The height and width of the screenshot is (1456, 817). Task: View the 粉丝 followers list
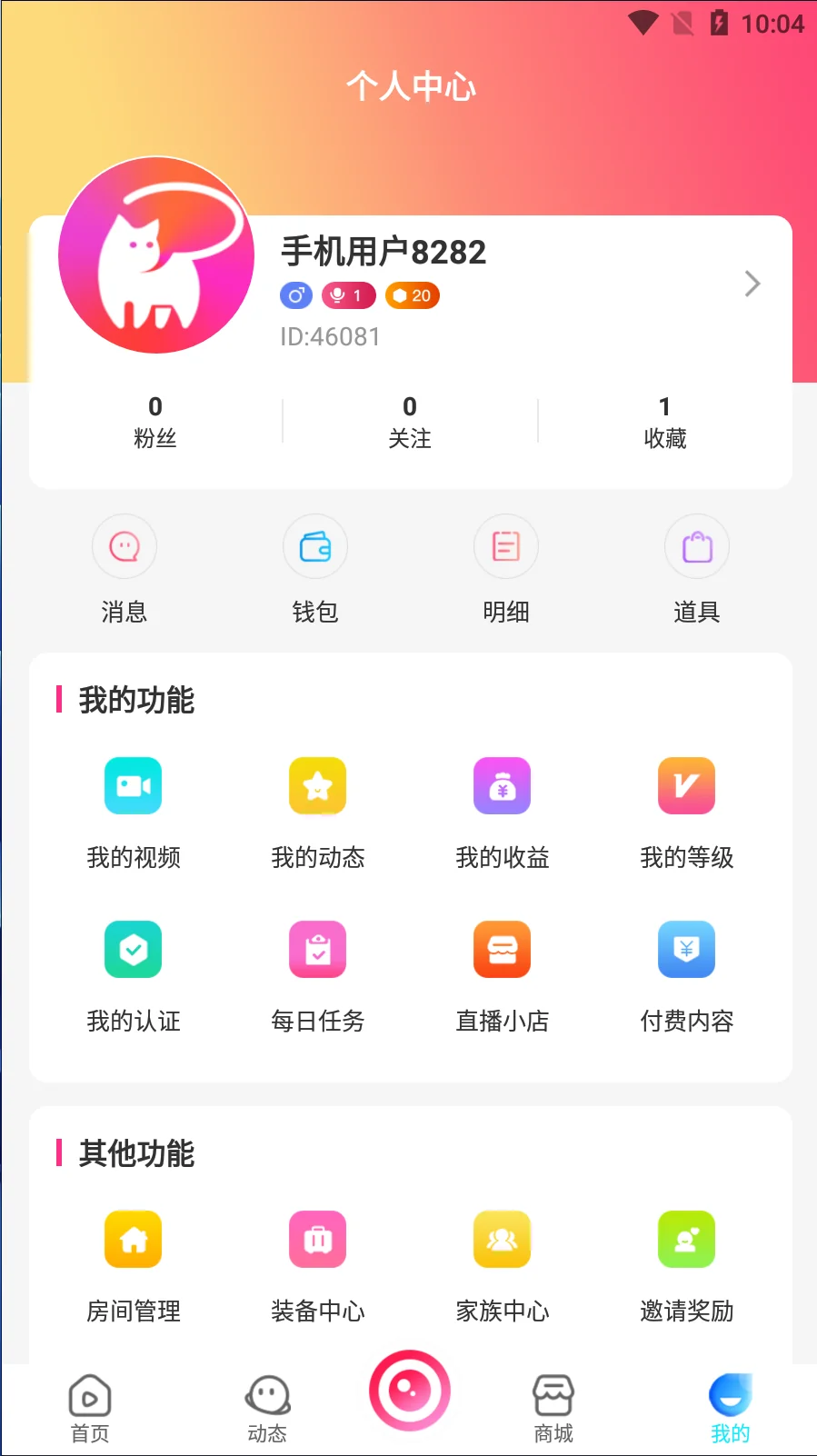pyautogui.click(x=155, y=422)
